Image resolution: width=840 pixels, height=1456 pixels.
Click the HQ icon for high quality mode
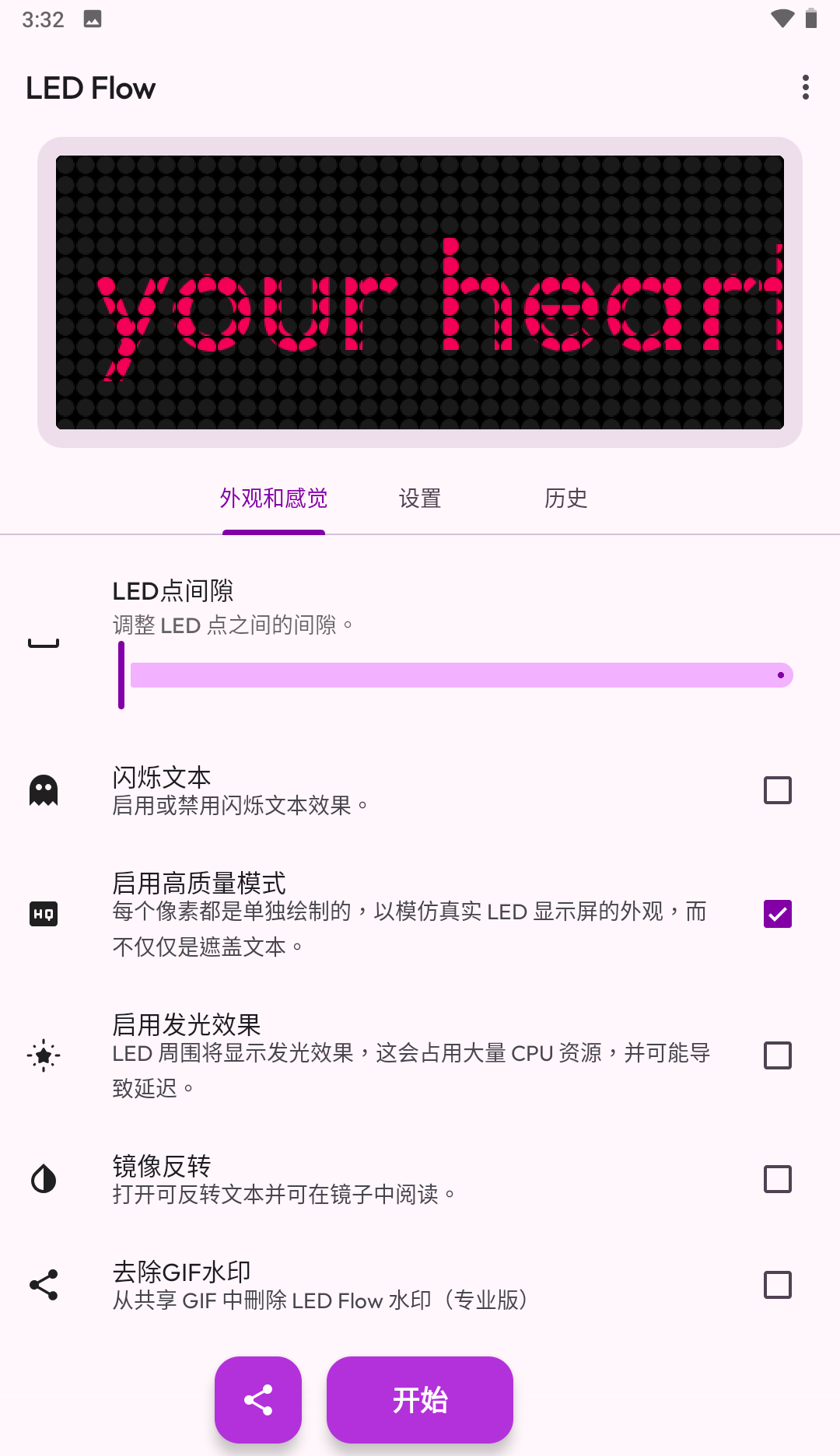point(44,914)
